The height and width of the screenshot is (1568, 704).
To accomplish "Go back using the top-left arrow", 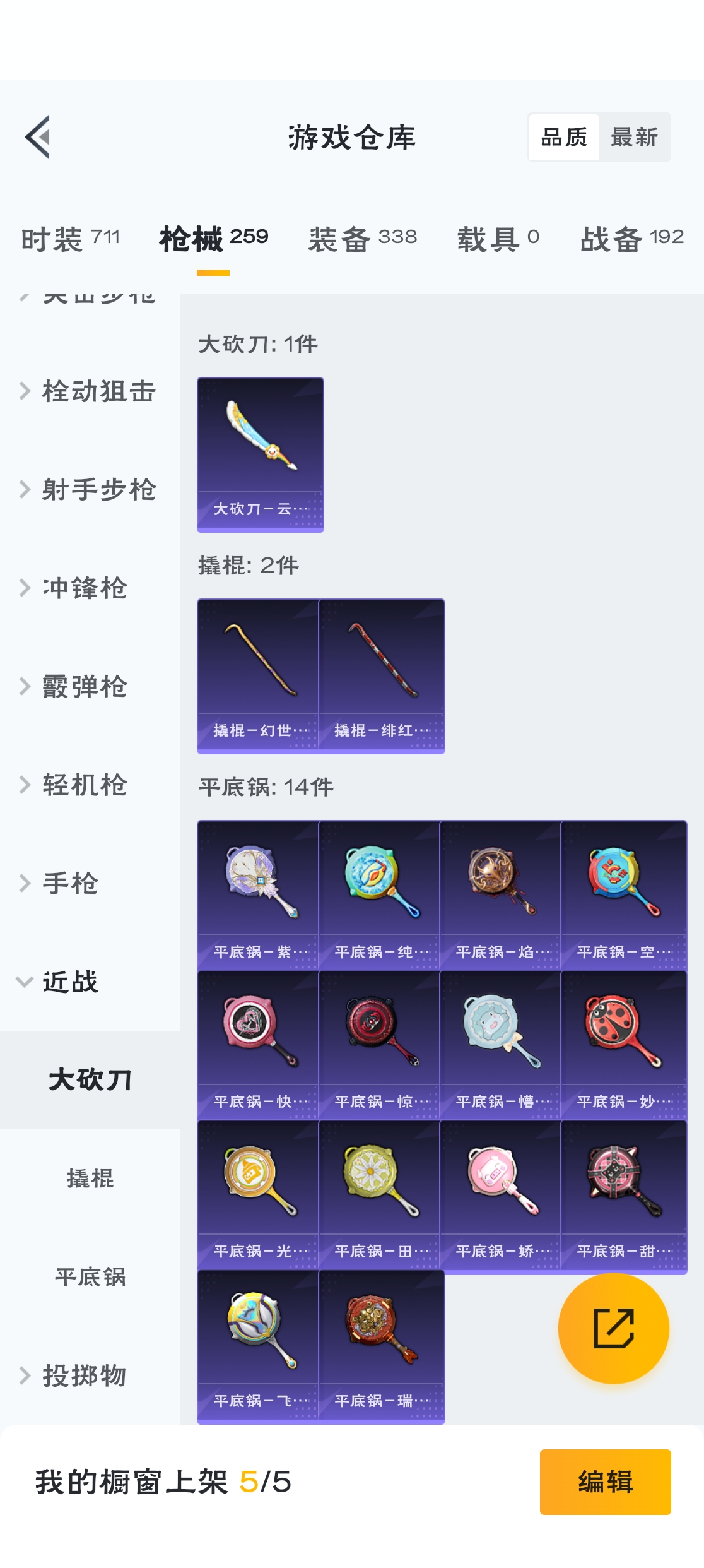I will point(38,137).
